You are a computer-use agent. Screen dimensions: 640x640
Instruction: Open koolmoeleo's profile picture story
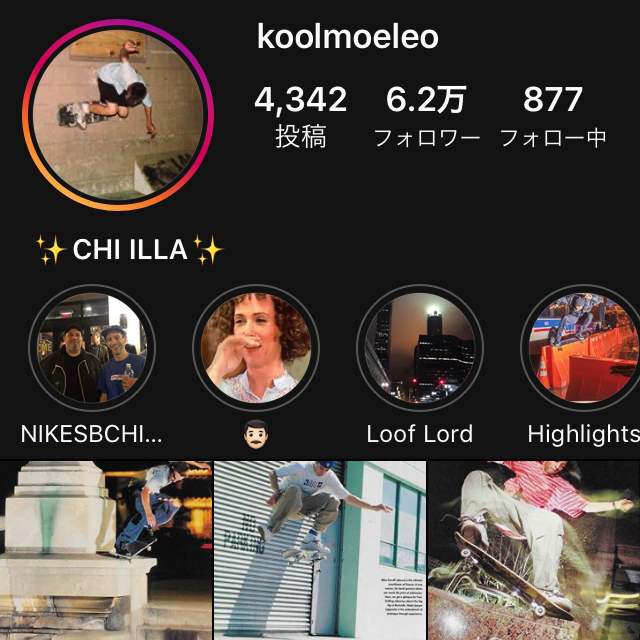coord(116,114)
